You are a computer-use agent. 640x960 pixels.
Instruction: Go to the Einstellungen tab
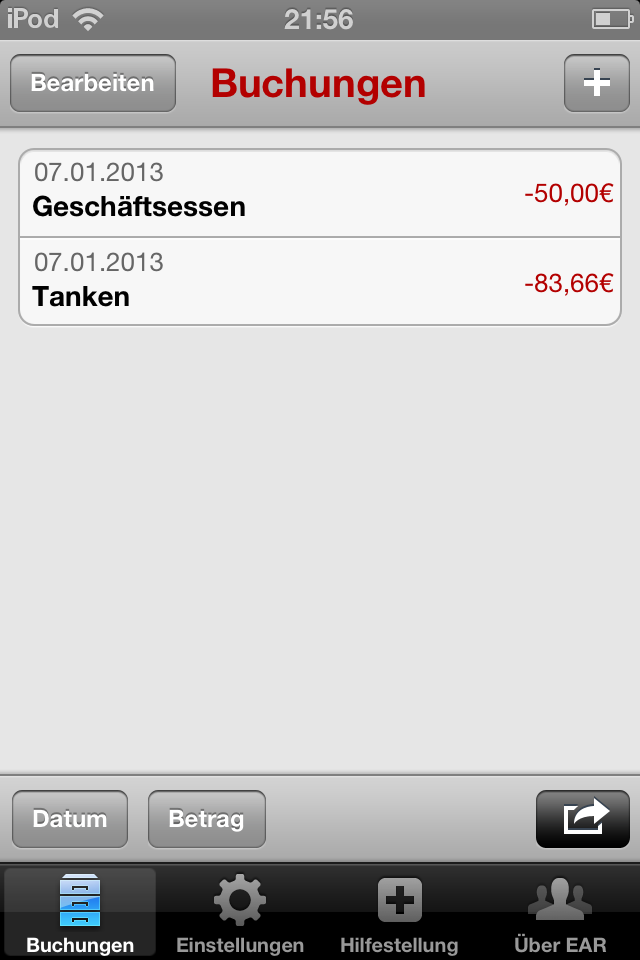(x=240, y=912)
